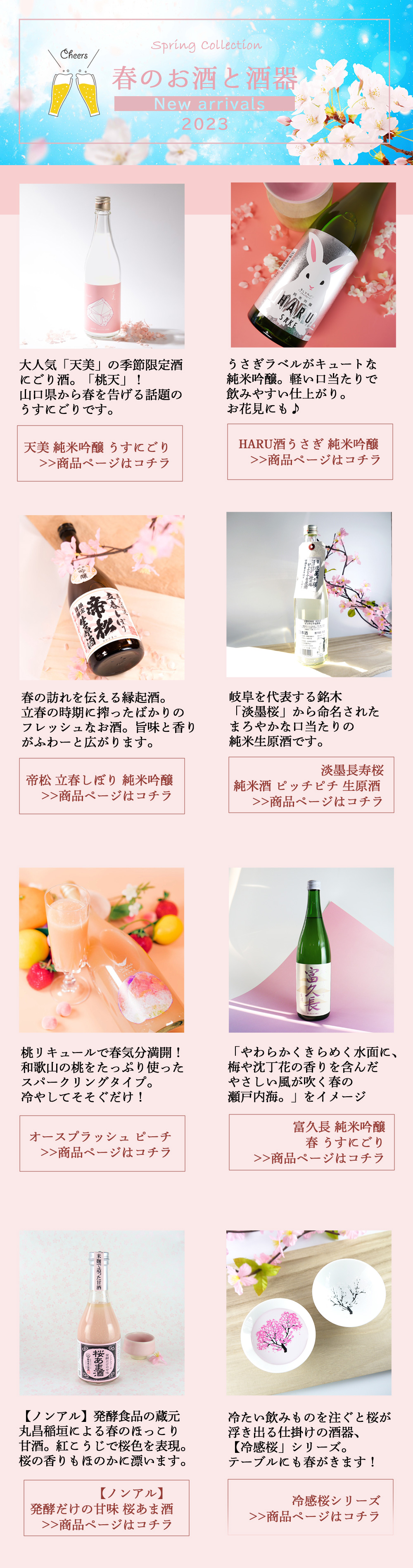The width and height of the screenshot is (413, 1568).
Task: Visit the 富久長 純米吟醸 春 うすにごり product page
Action: pos(312,1142)
